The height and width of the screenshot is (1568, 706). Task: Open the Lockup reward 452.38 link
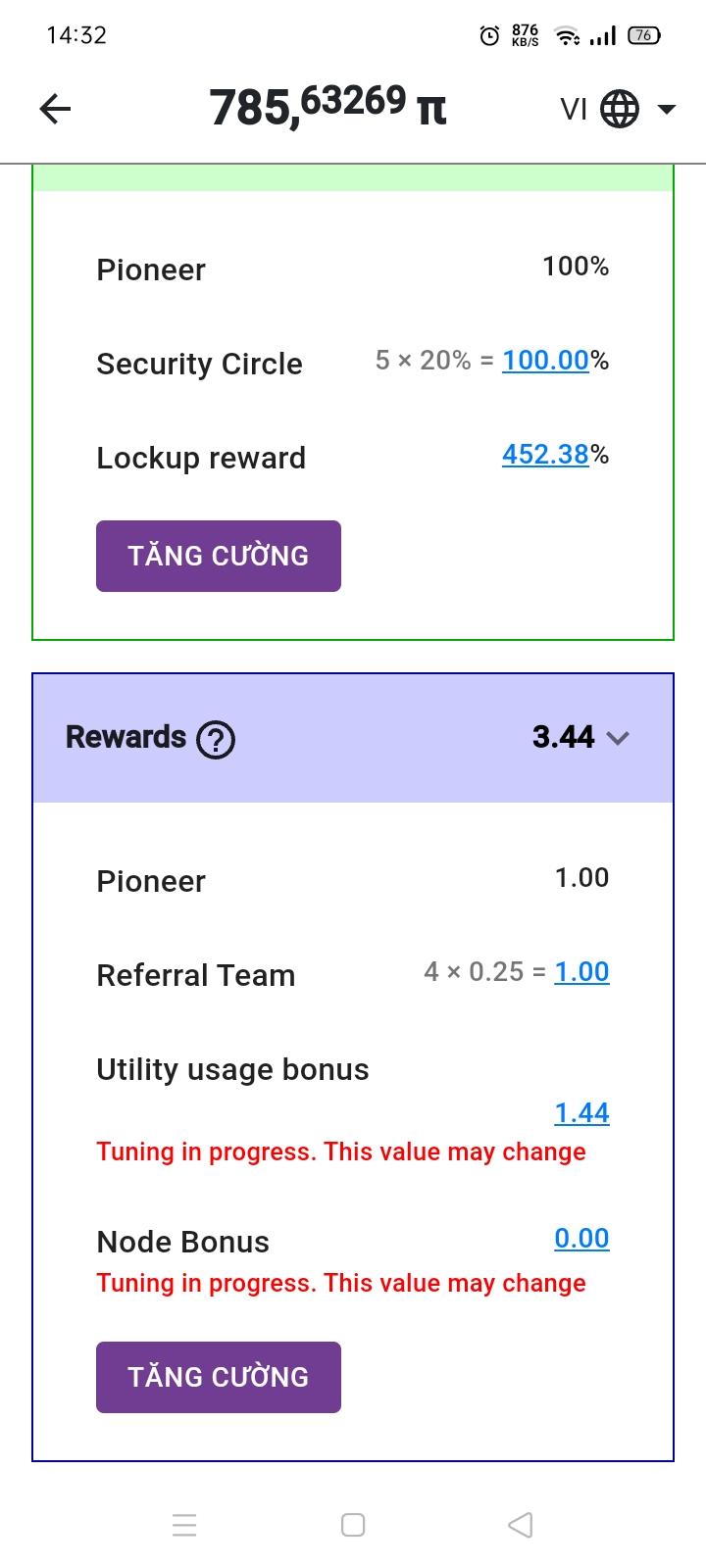click(x=545, y=455)
